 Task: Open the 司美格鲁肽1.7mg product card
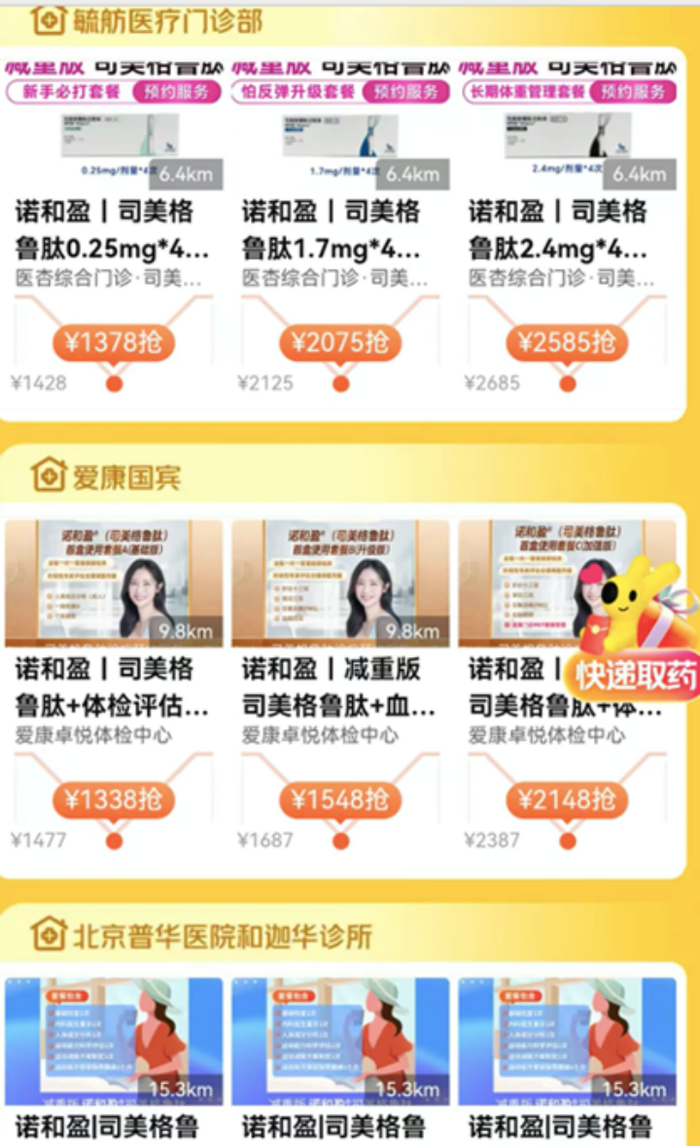pos(340,228)
